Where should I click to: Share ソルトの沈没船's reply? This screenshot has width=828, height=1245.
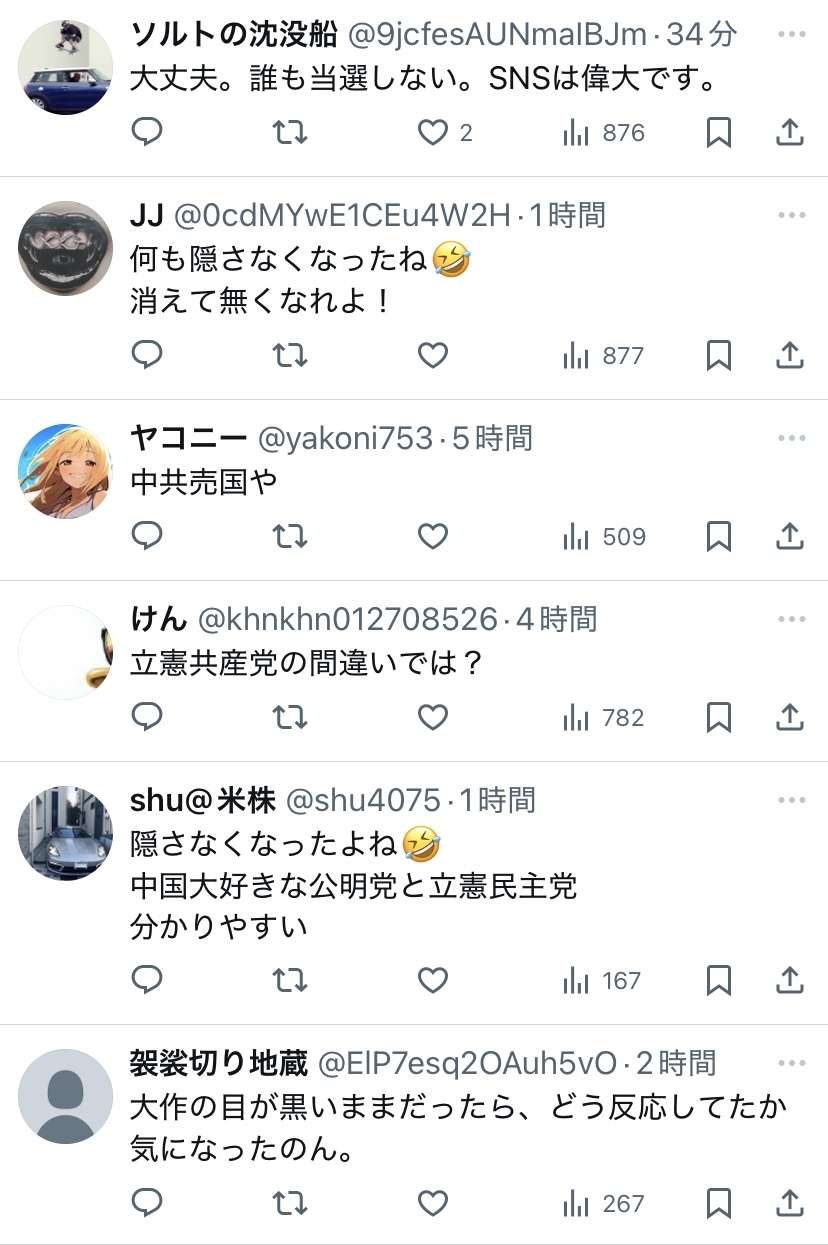click(x=790, y=133)
